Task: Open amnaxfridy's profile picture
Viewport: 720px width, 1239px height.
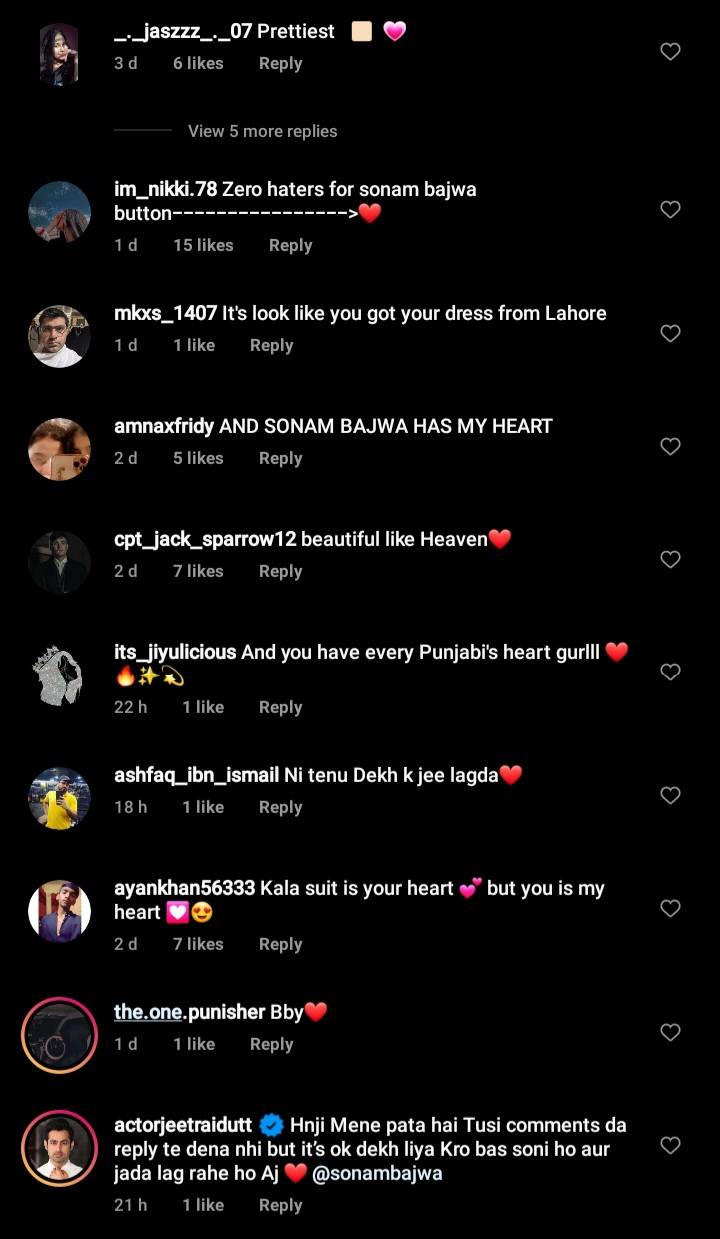Action: 59,449
